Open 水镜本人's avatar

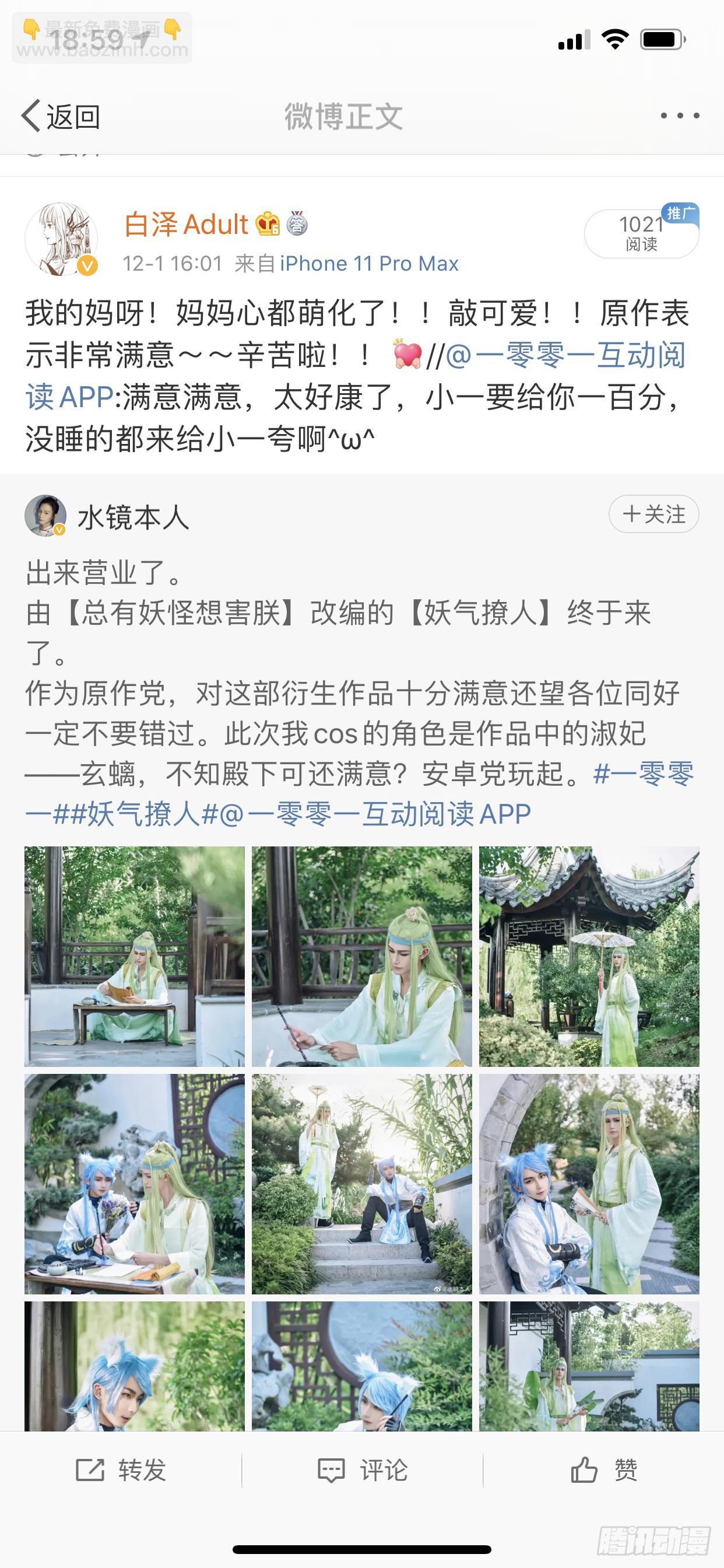point(45,516)
